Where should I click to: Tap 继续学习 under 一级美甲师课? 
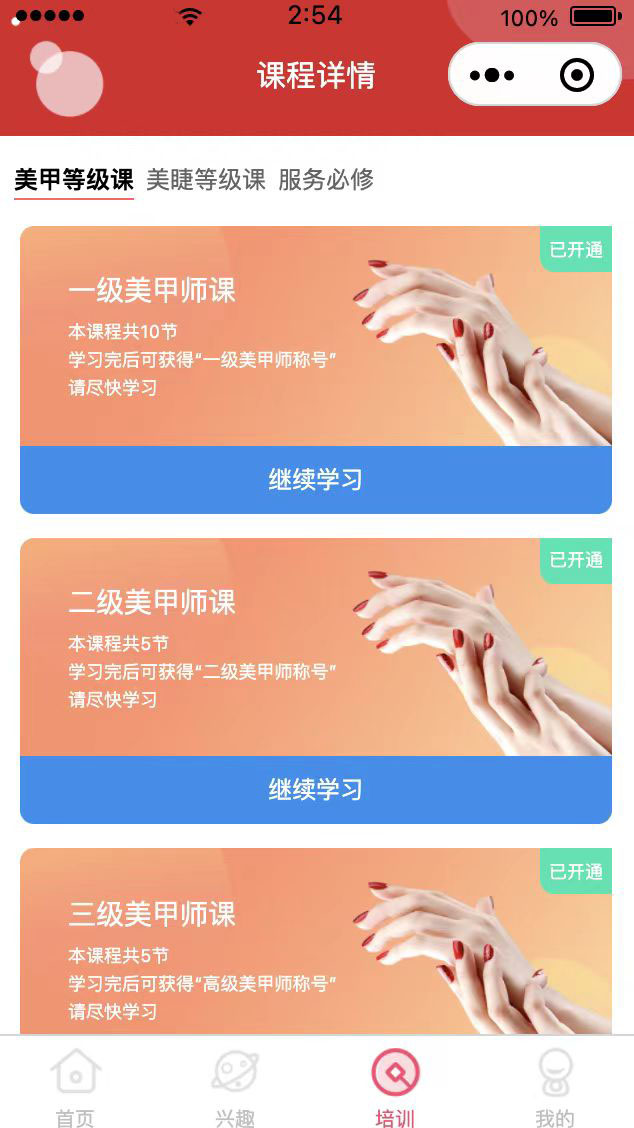coord(315,480)
